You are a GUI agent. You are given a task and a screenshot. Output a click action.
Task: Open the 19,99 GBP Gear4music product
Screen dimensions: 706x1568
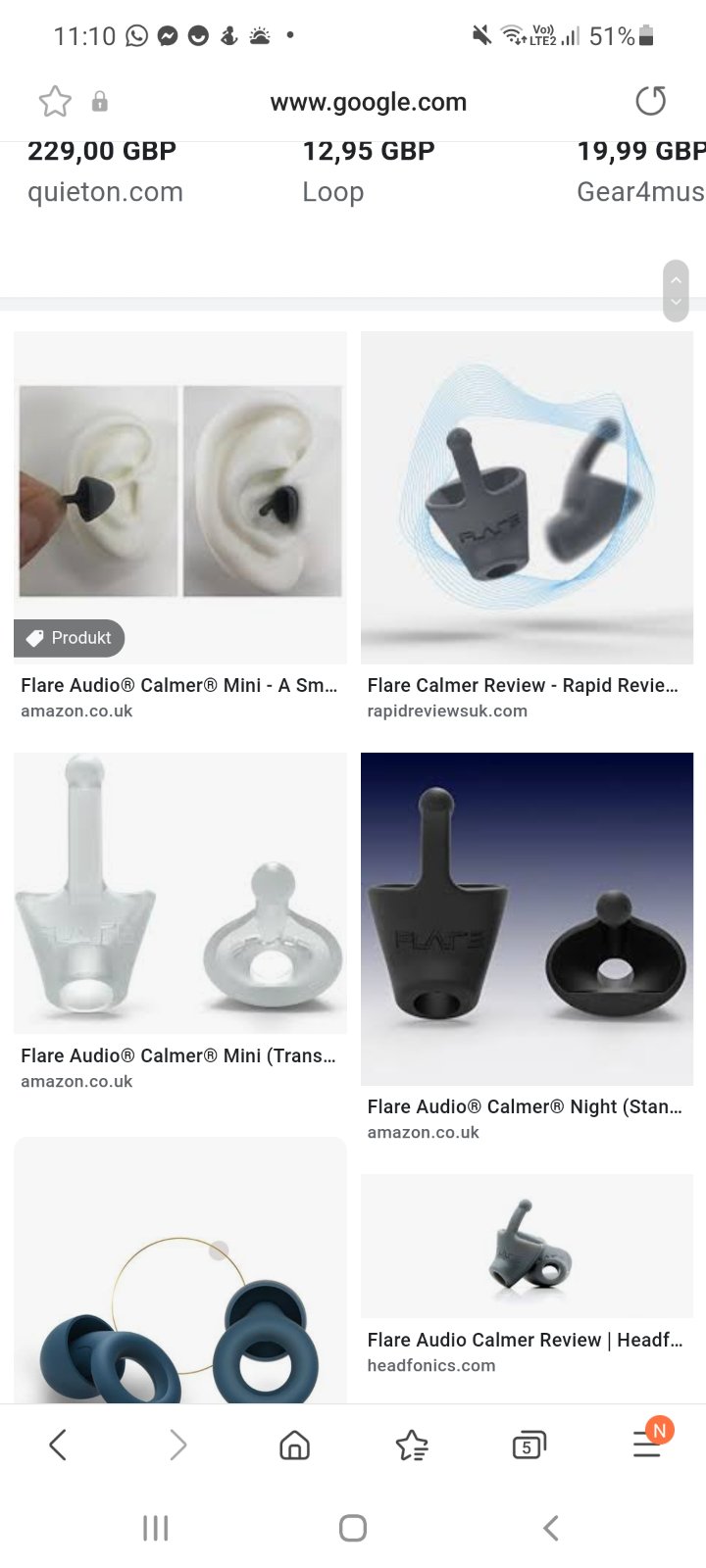coord(639,171)
